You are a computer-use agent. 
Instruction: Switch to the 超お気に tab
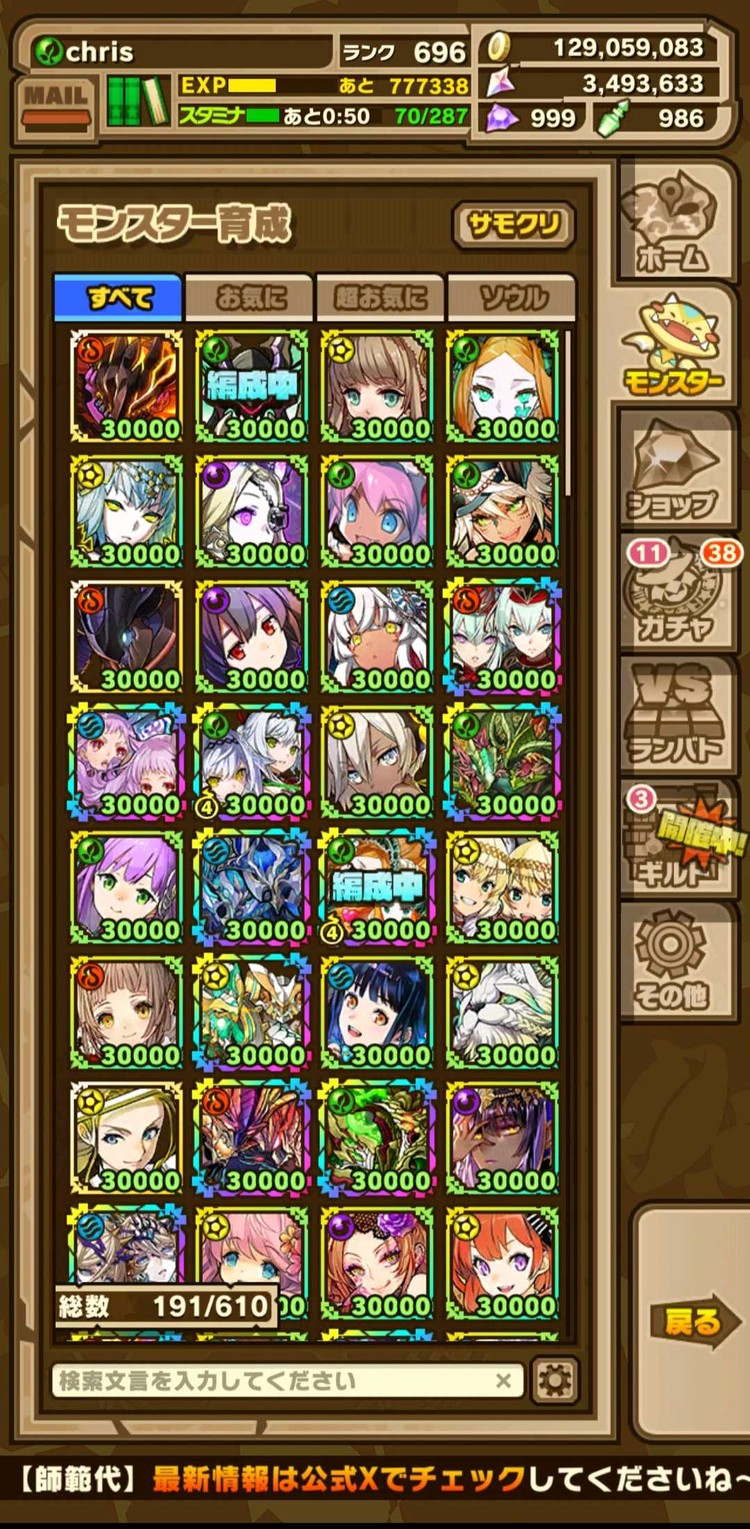(x=379, y=298)
